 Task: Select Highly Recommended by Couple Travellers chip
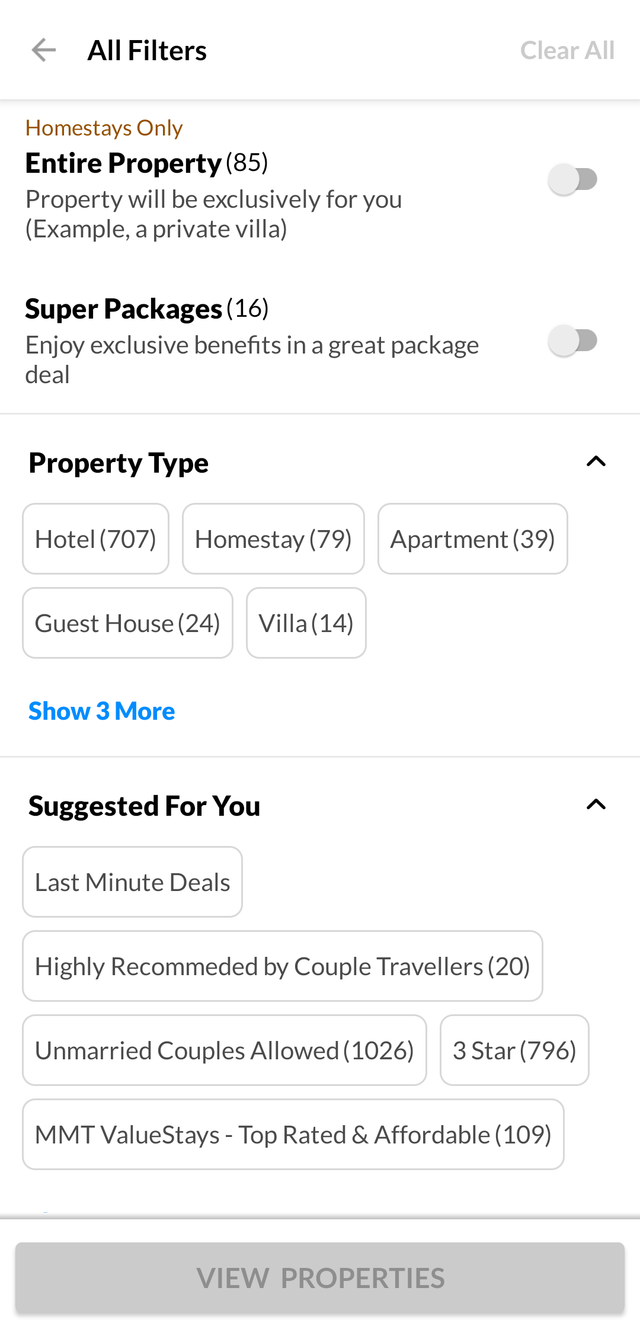click(x=282, y=966)
